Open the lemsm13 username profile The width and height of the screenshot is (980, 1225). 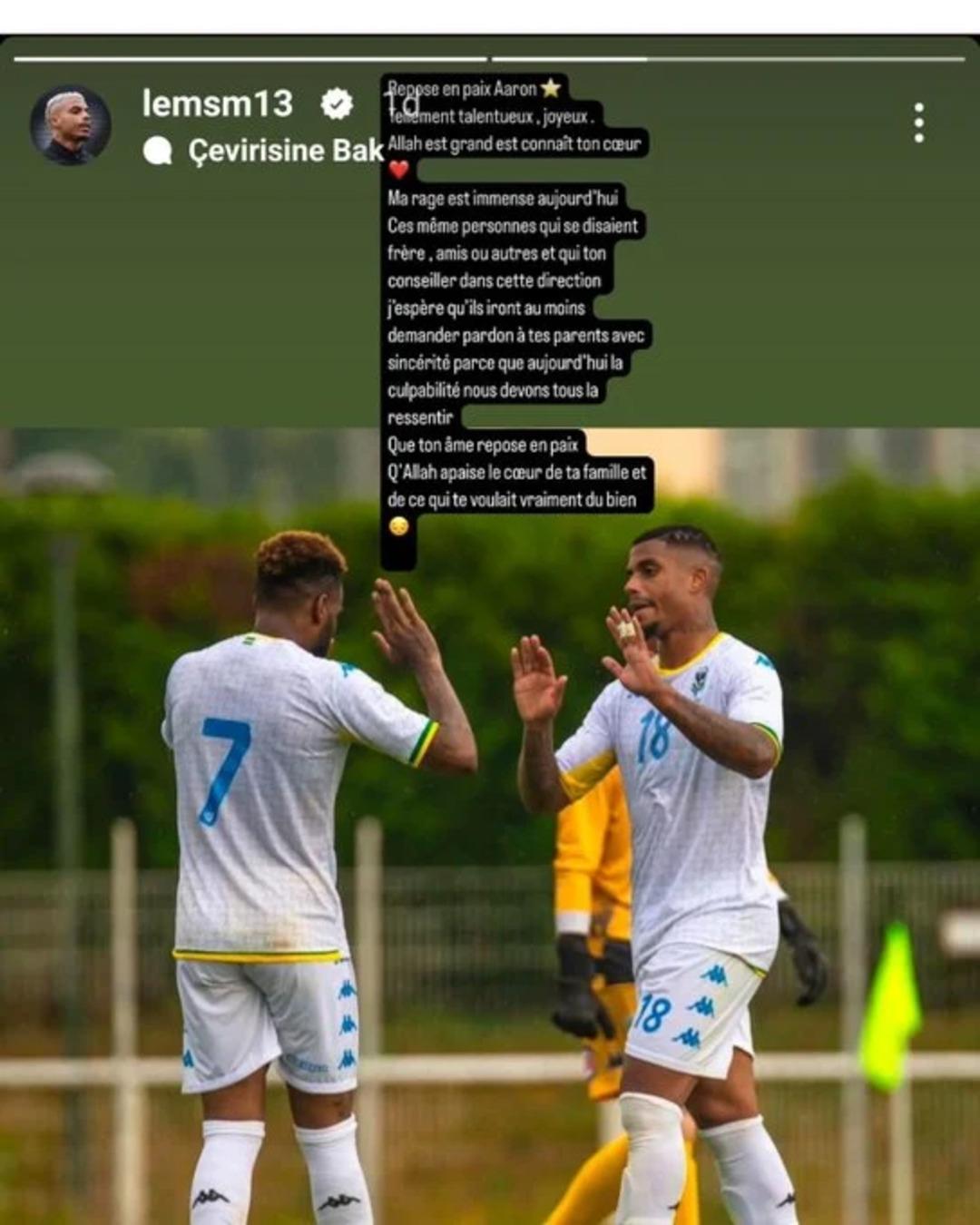coord(218,103)
